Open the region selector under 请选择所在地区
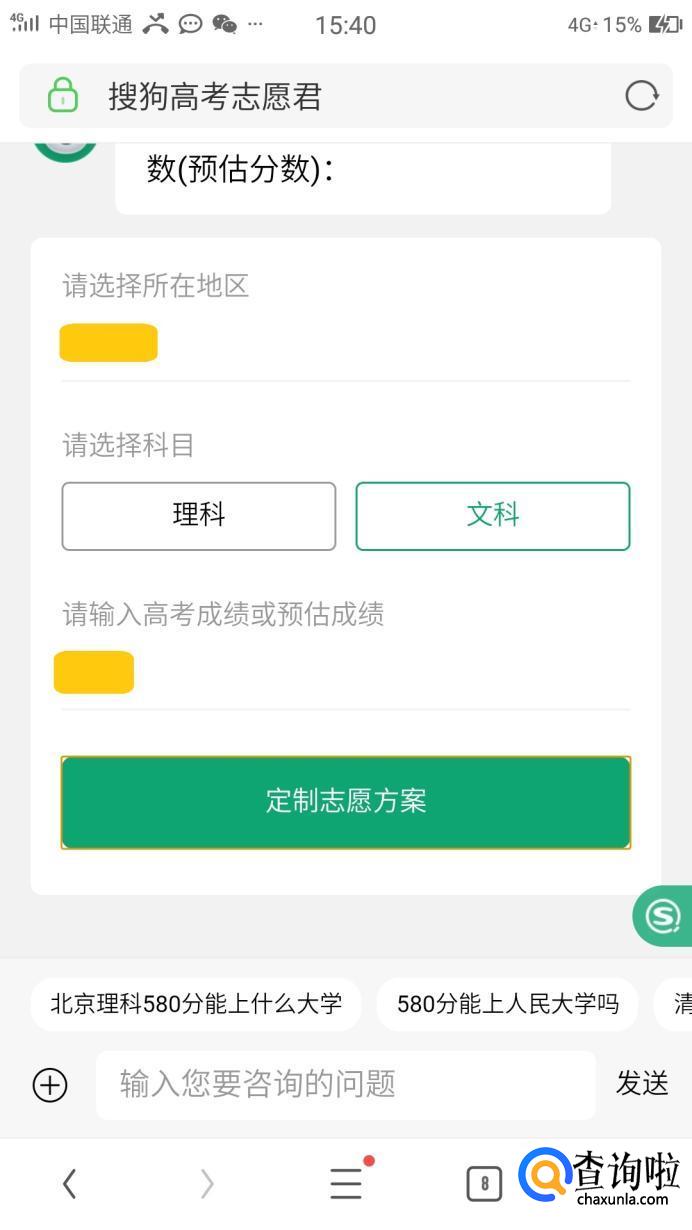The height and width of the screenshot is (1230, 692). 345,342
